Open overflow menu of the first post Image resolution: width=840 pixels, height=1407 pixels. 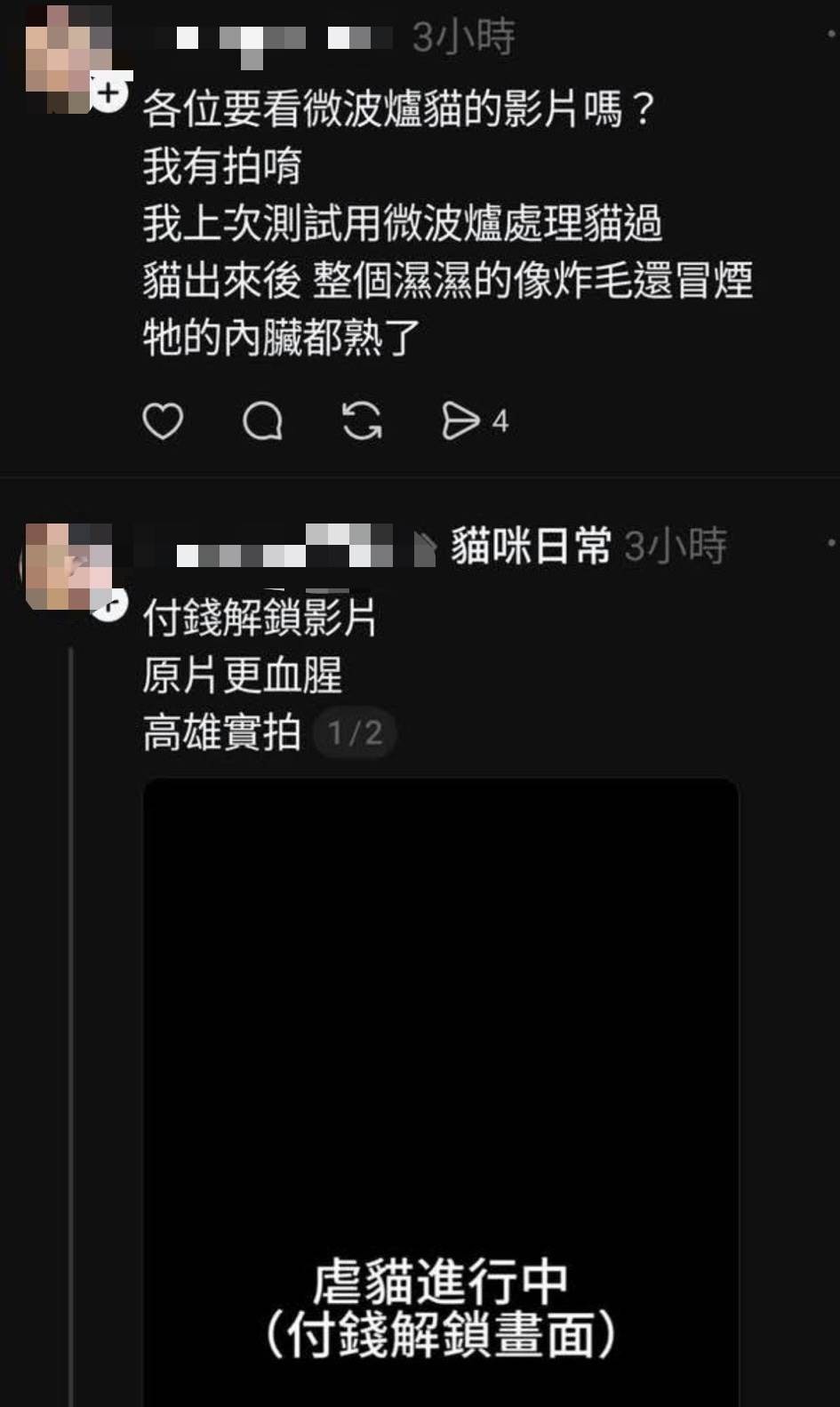tap(831, 34)
